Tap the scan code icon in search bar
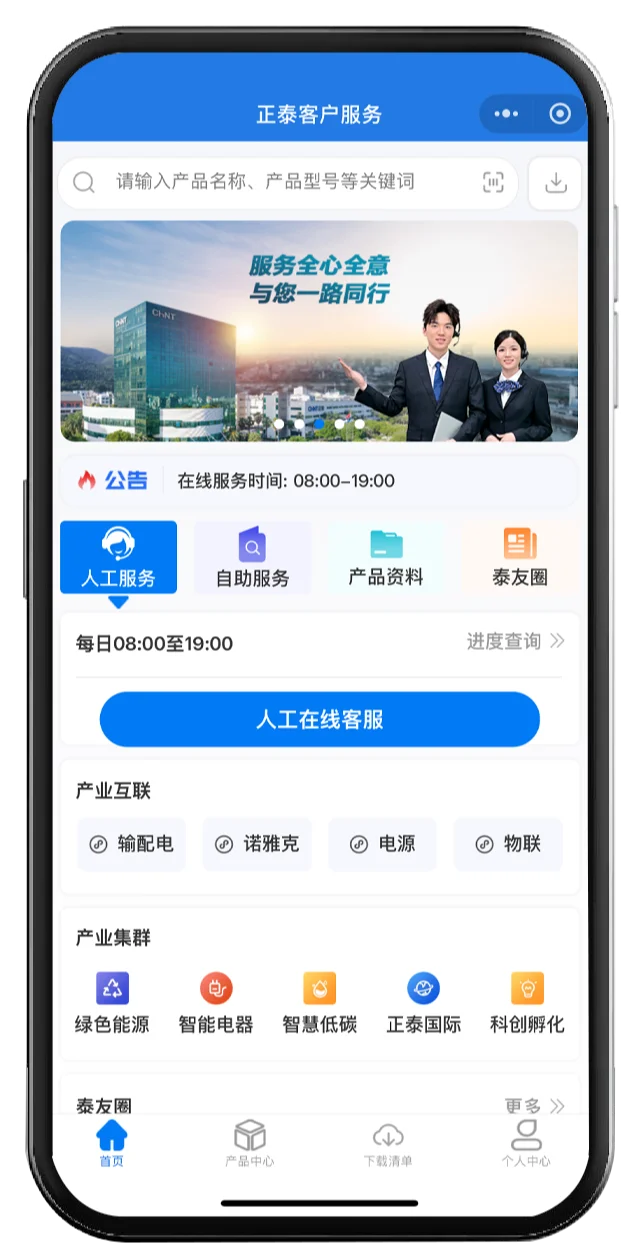644x1257 pixels. (493, 182)
